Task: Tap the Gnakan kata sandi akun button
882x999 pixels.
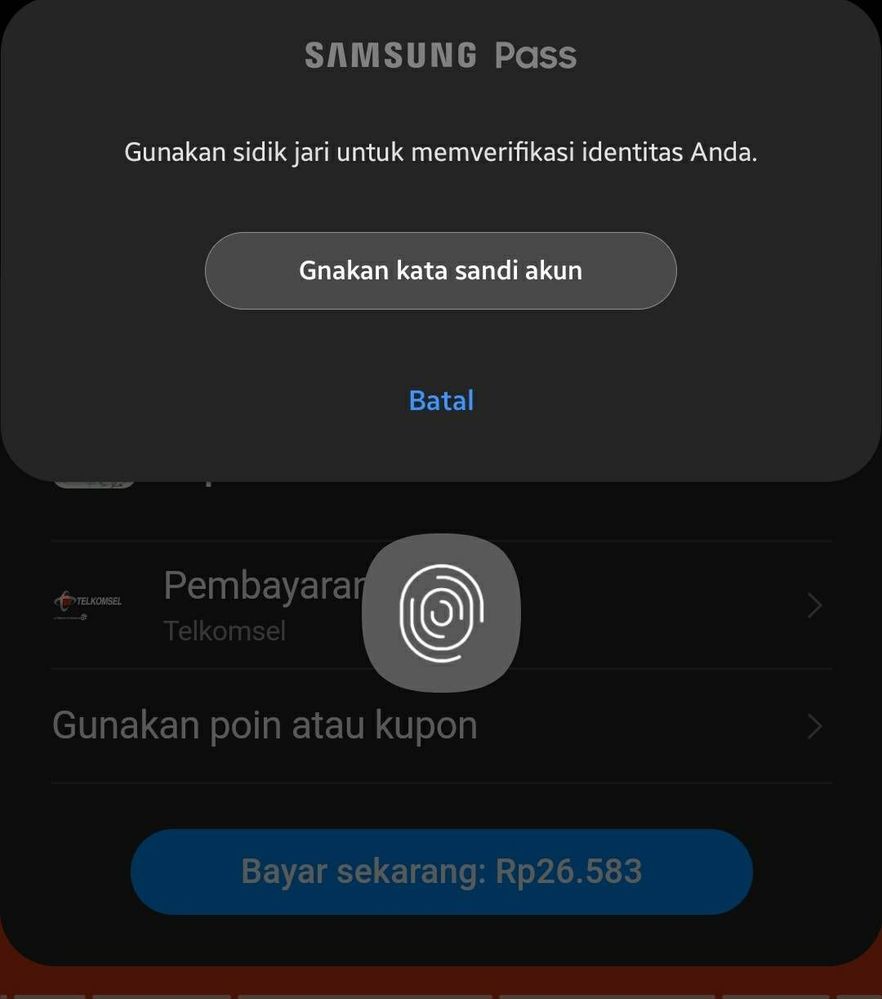Action: [x=440, y=271]
